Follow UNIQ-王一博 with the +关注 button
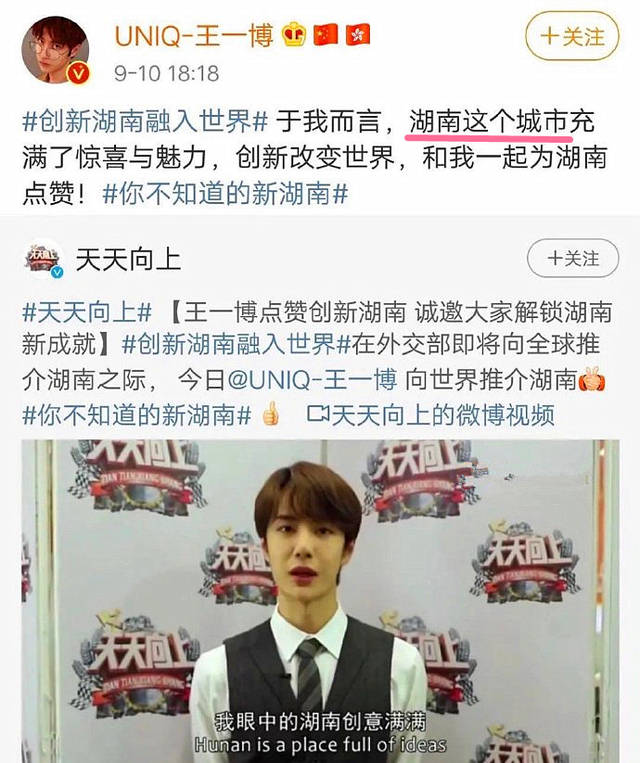Viewport: 640px width, 763px height. 573,38
